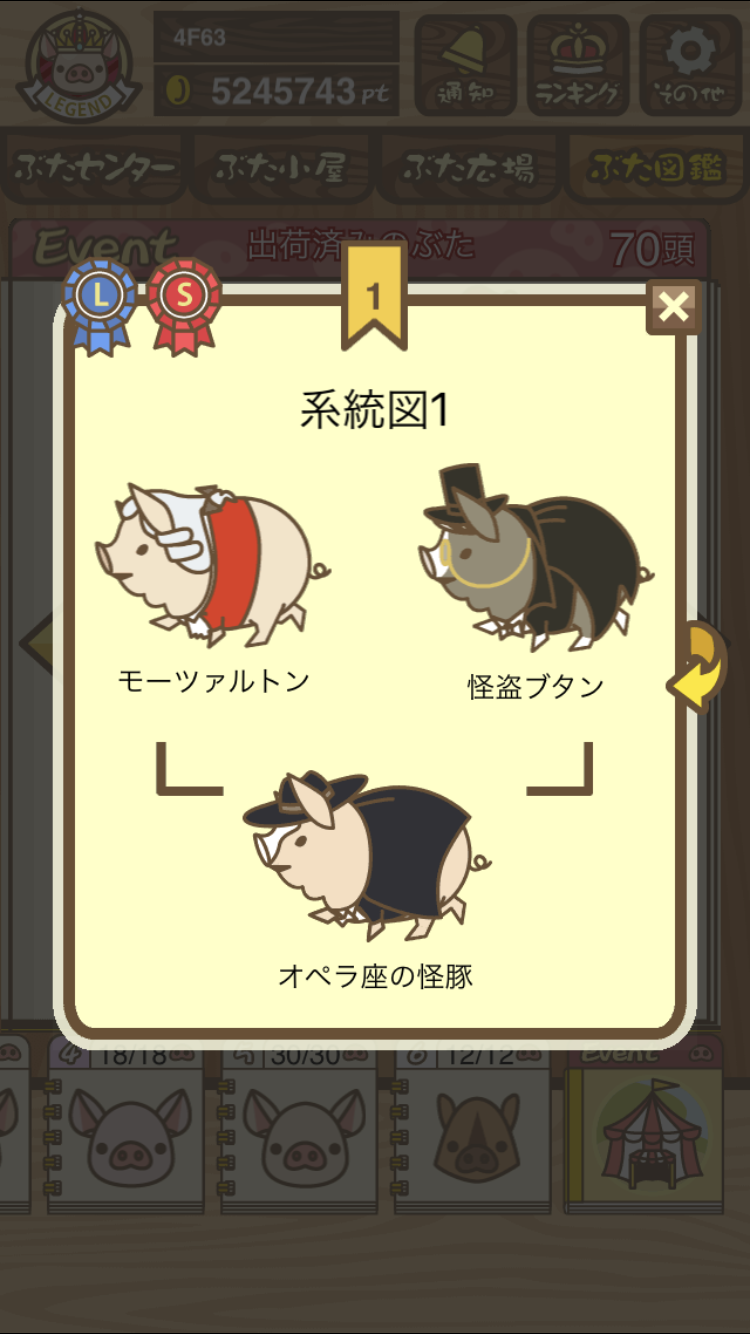Select the モーツァルトン pig

[x=212, y=565]
